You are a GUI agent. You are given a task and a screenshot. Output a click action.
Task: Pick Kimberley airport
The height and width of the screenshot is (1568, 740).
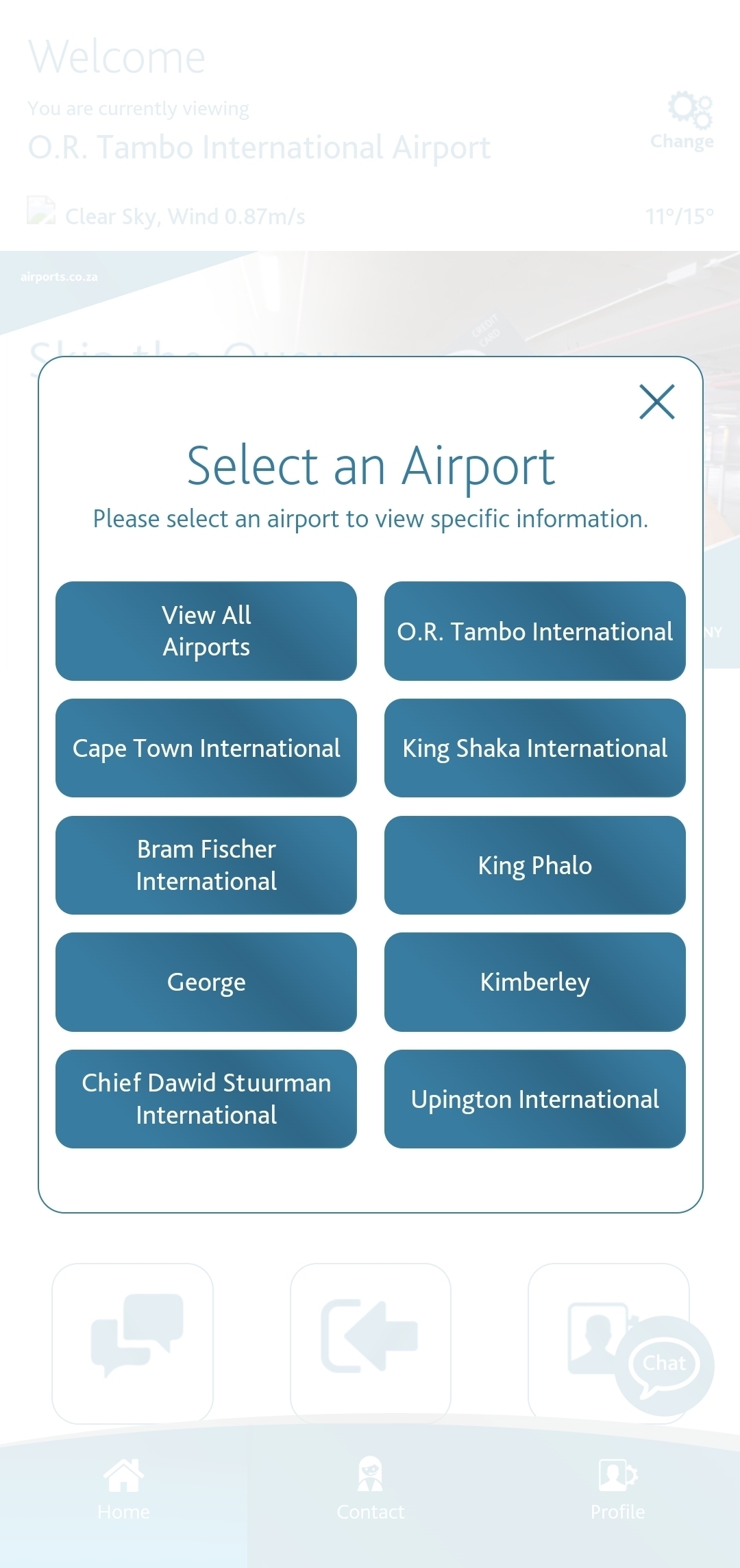coord(534,982)
